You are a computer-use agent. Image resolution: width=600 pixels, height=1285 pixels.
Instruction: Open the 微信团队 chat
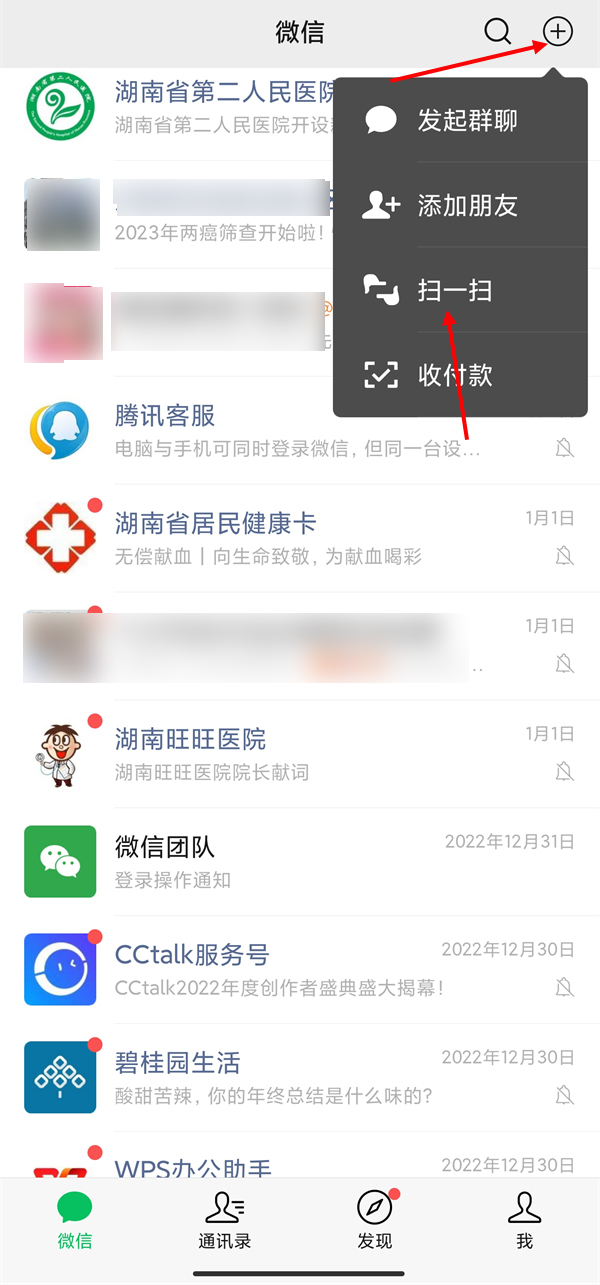pos(300,862)
